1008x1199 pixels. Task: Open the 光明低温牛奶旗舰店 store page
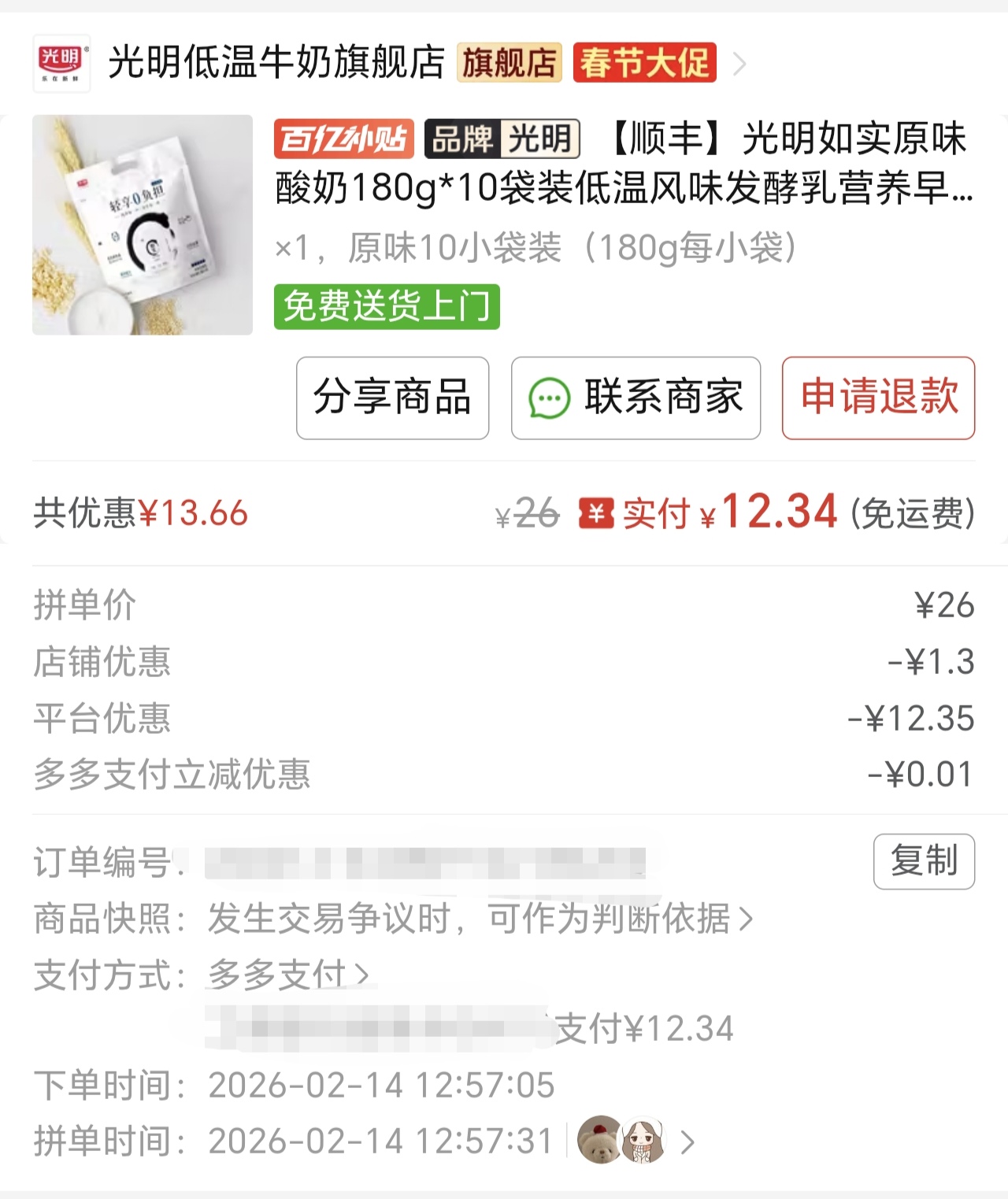(x=276, y=63)
